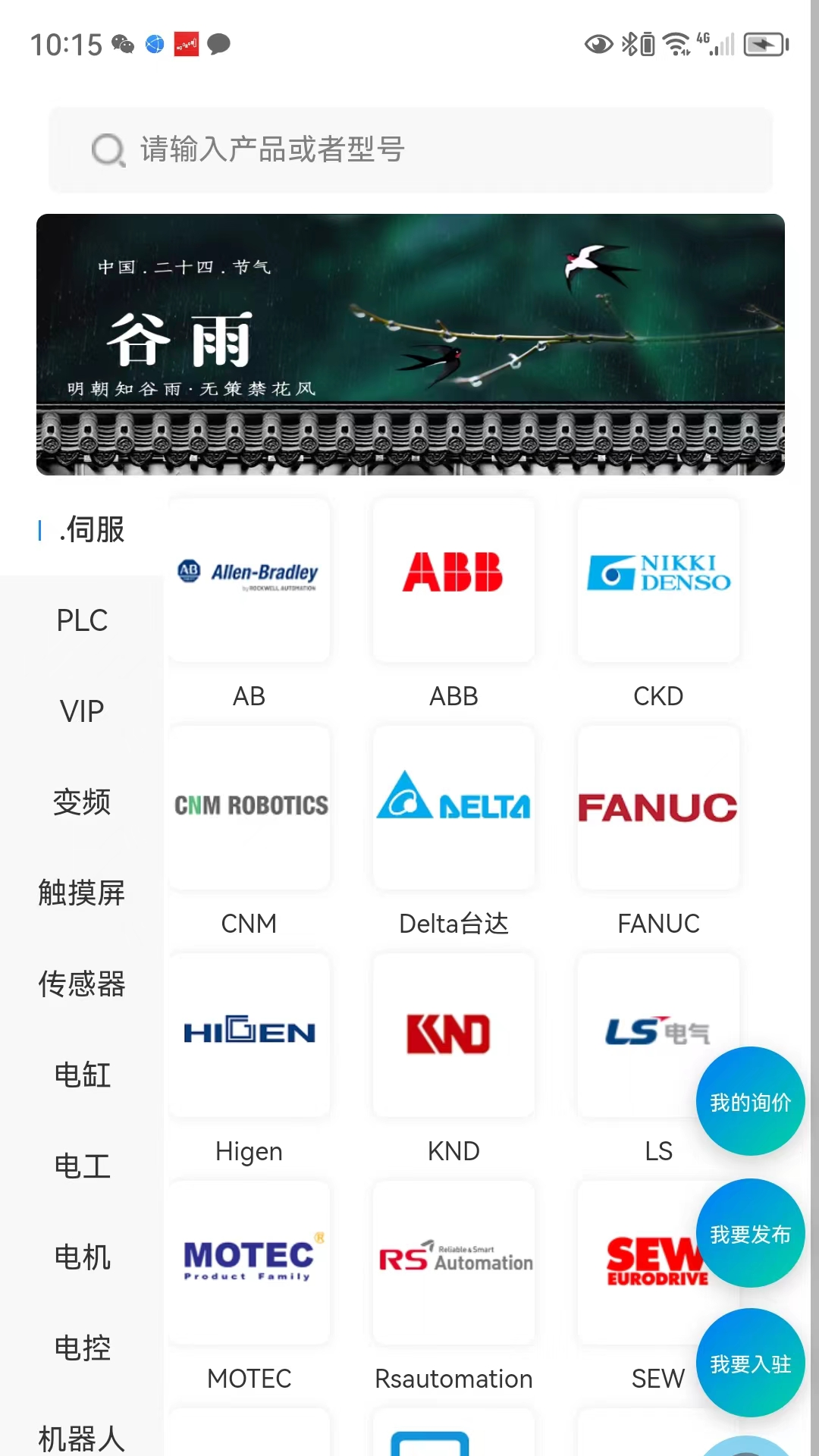
Task: Select the 传感器 category
Action: (x=82, y=984)
